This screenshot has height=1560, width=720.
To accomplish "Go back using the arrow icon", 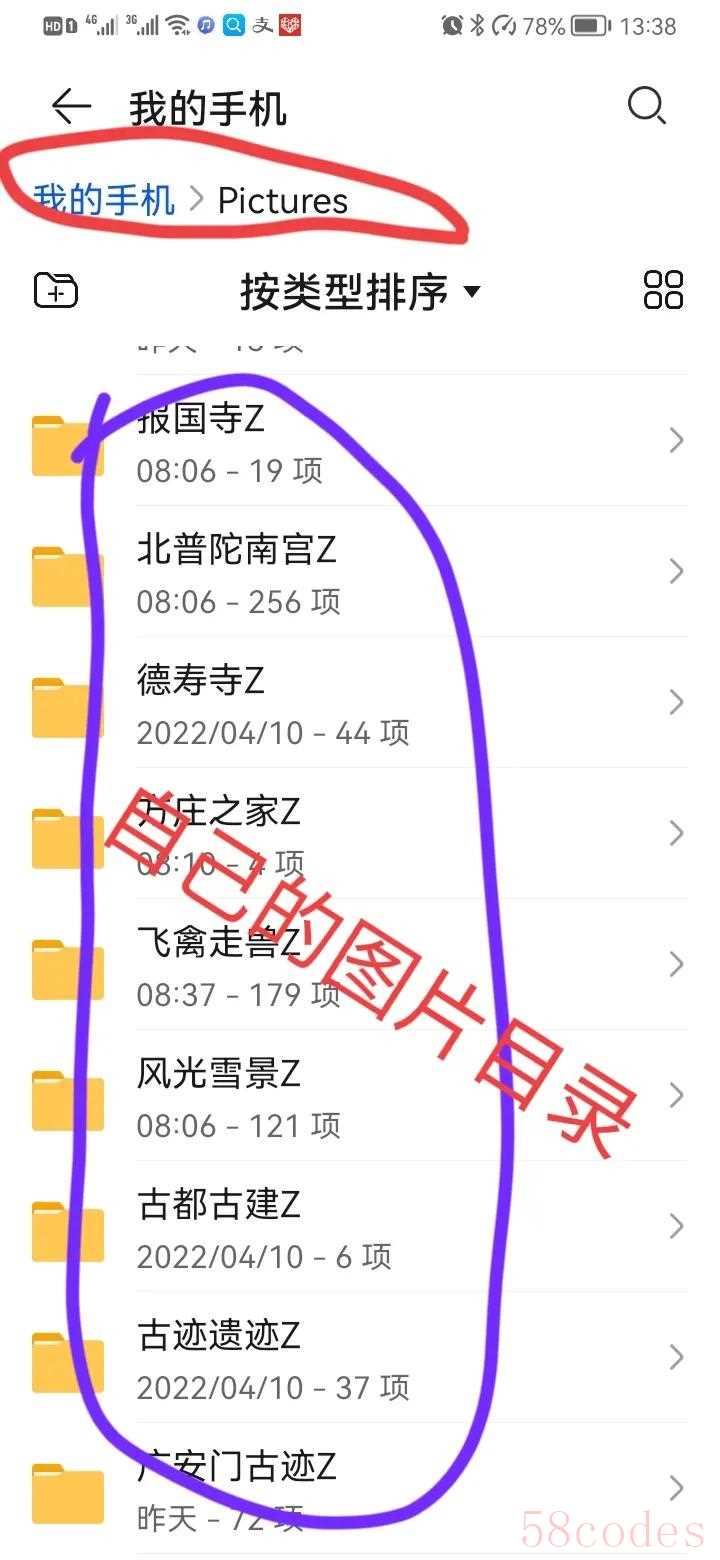I will 71,106.
